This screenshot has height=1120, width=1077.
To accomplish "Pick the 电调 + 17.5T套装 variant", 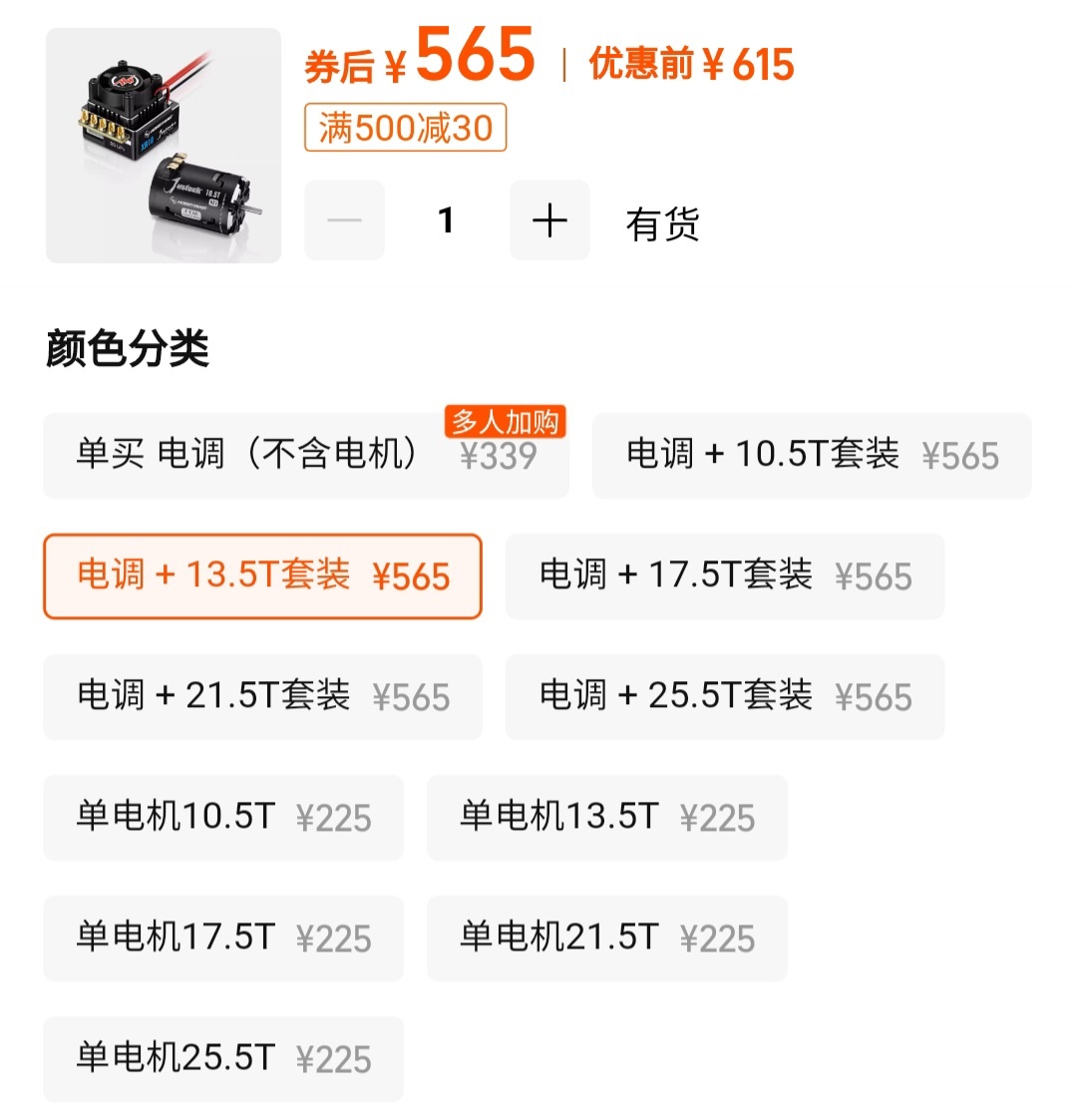I will 724,576.
